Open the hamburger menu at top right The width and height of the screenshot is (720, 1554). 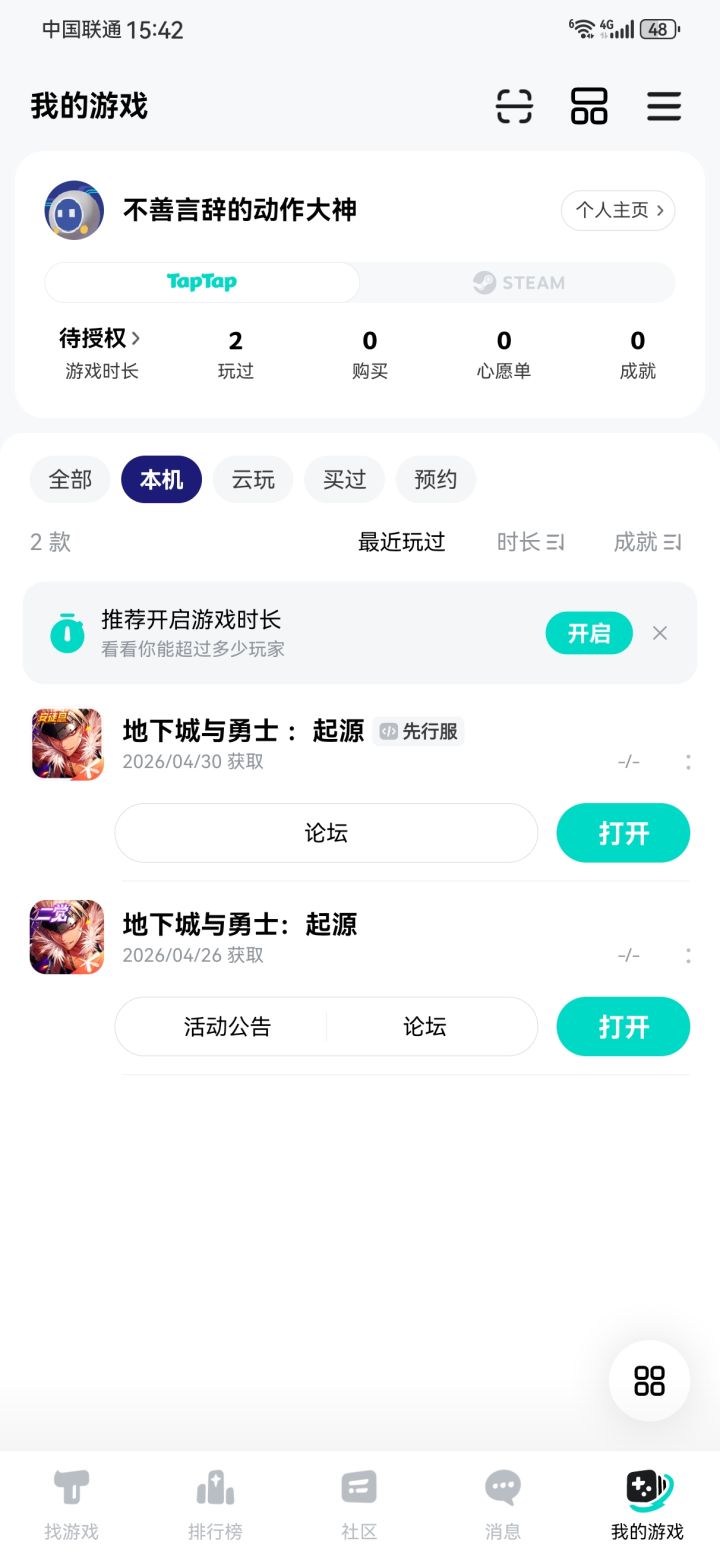click(664, 106)
